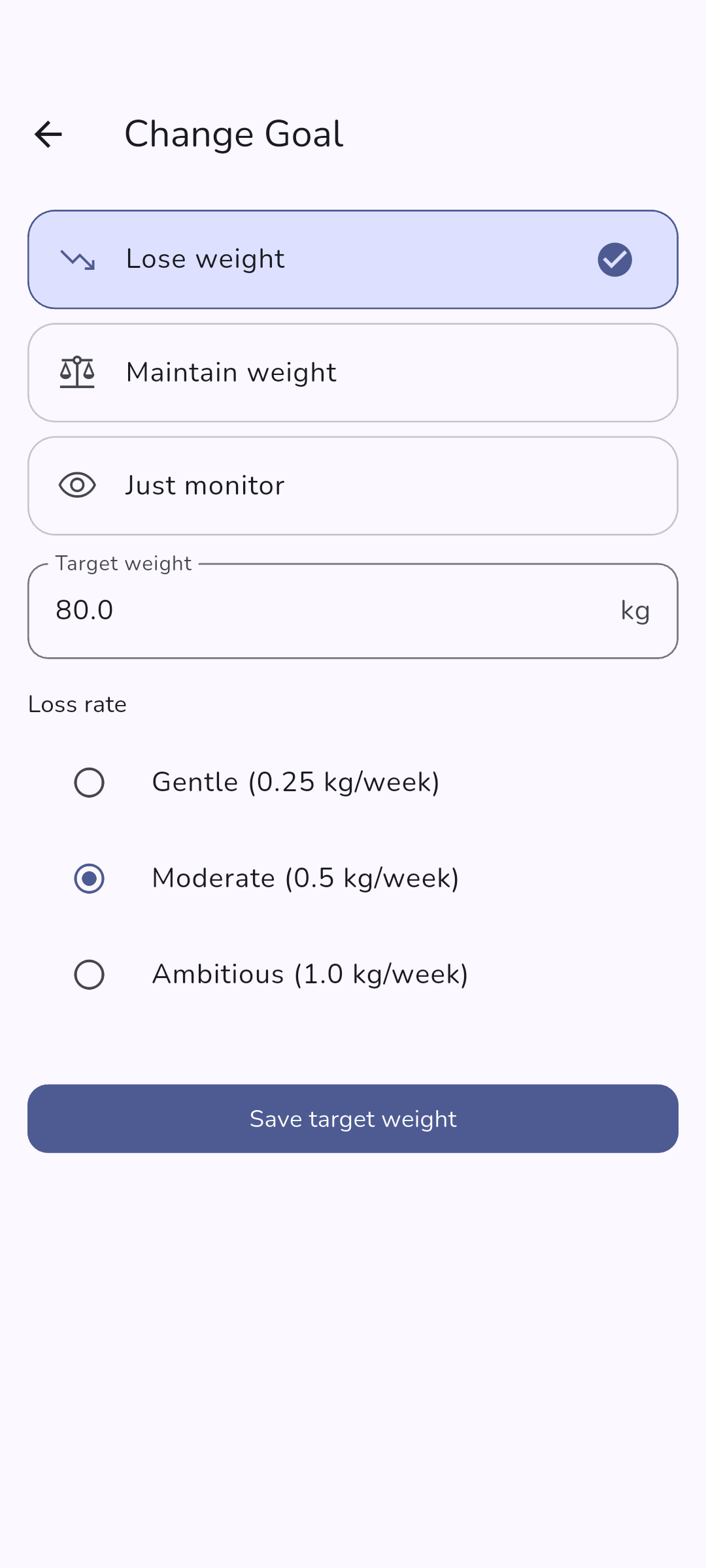Click the balance scale icon beside Maintain weight
The image size is (706, 1568).
pos(77,372)
